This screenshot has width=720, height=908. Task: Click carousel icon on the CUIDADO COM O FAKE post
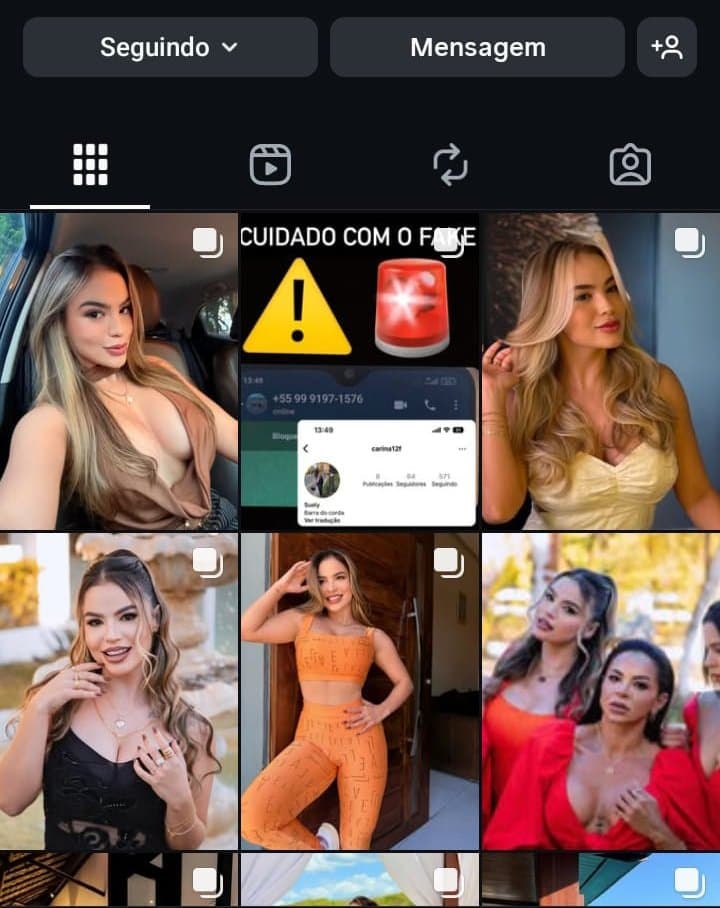(x=449, y=240)
